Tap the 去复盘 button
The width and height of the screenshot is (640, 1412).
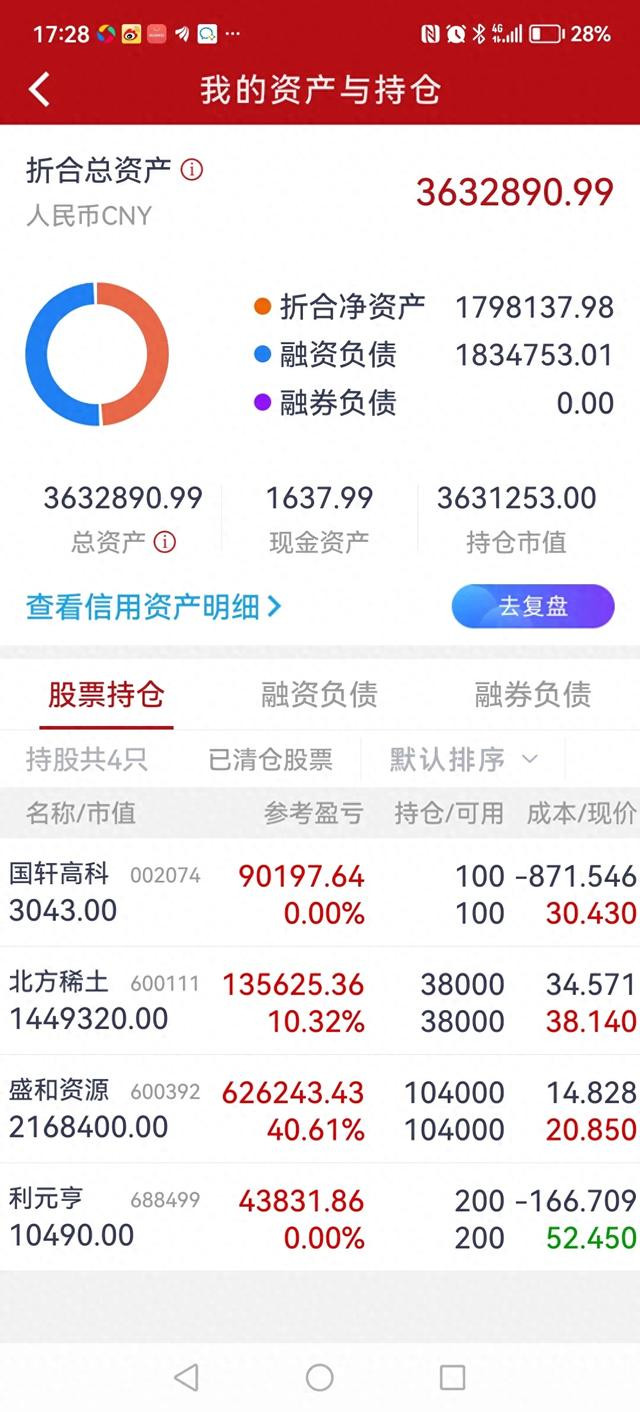pyautogui.click(x=533, y=606)
